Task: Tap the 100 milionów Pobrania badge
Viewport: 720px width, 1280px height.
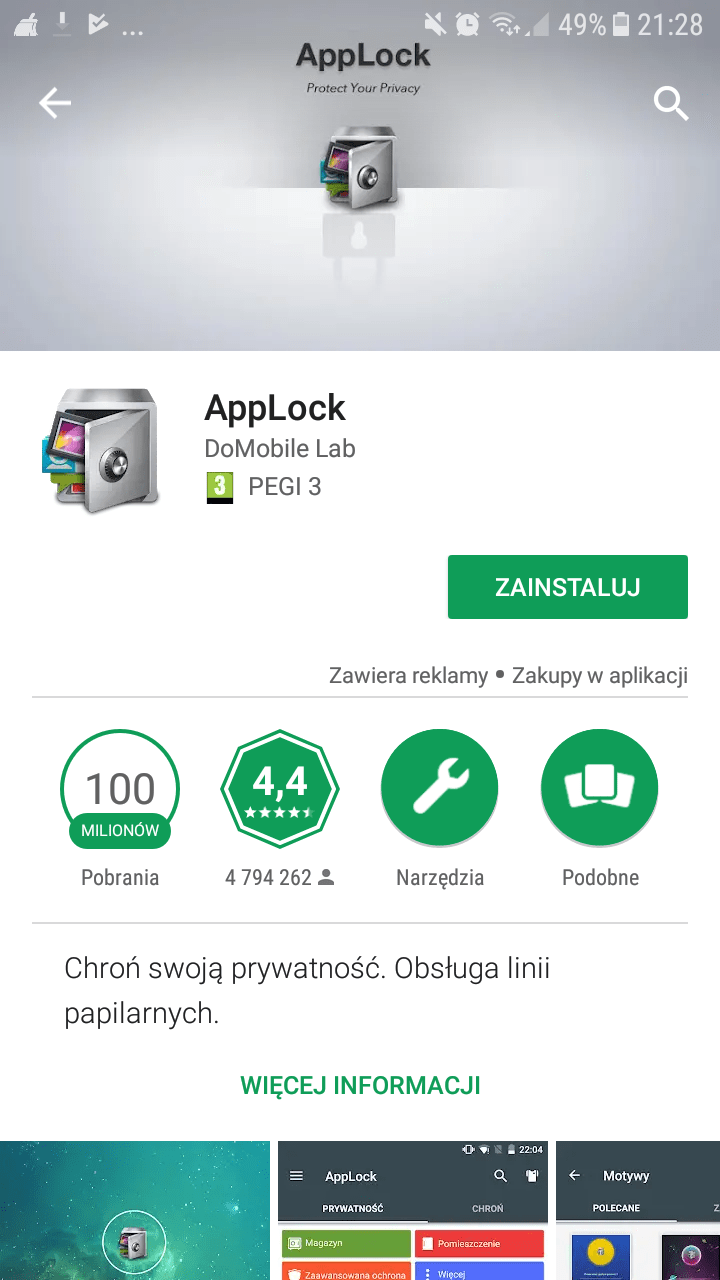Action: pyautogui.click(x=120, y=789)
